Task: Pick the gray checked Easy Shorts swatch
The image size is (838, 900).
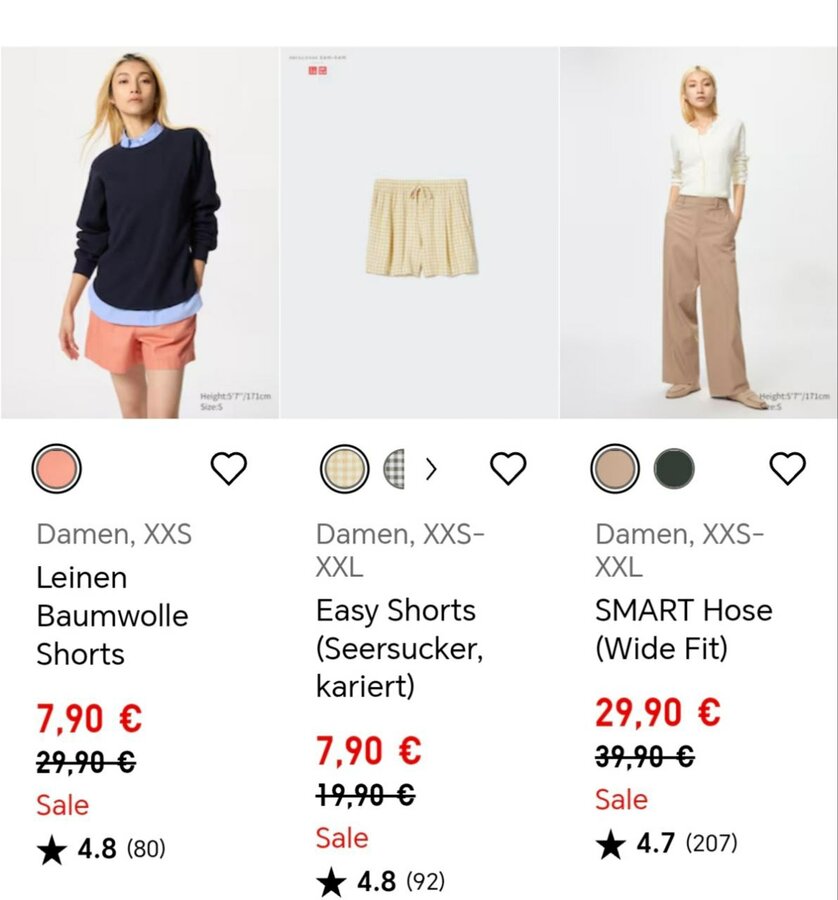Action: click(x=394, y=468)
